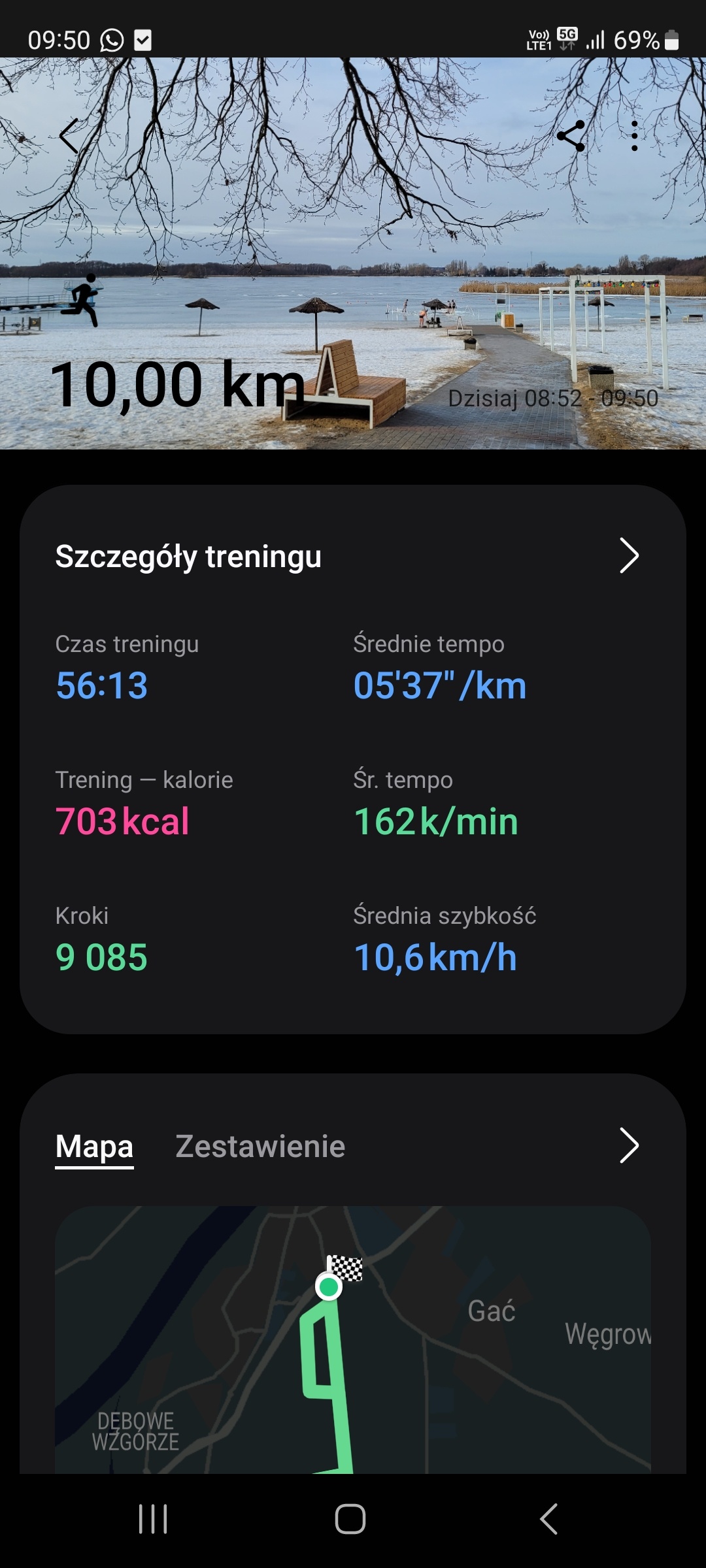This screenshot has height=1568, width=706.
Task: Expand Szczegóły treningu with its chevron
Action: tap(630, 557)
